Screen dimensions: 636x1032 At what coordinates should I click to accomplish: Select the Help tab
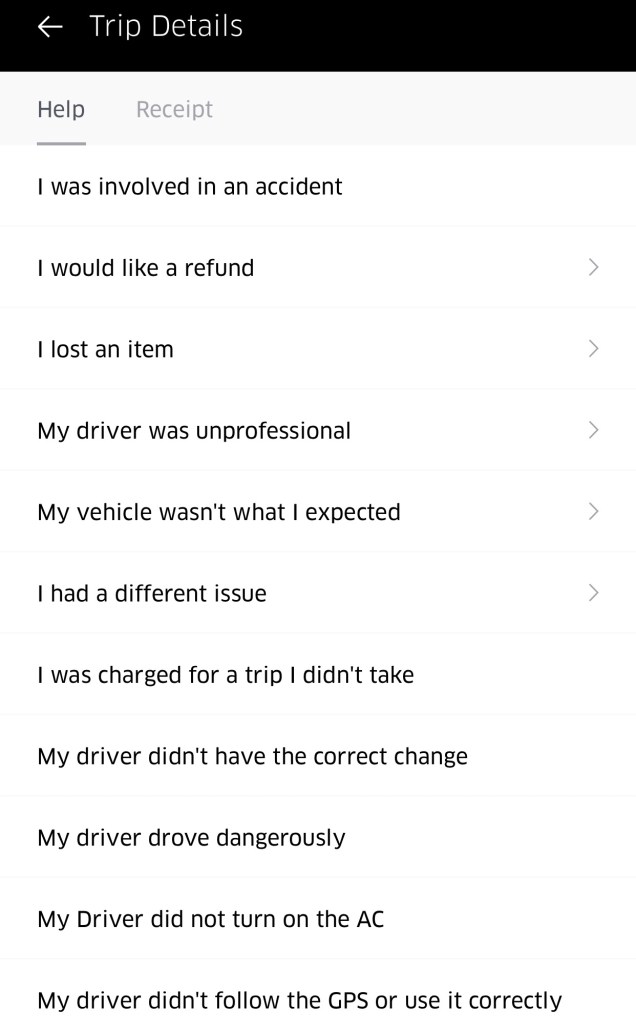(61, 109)
